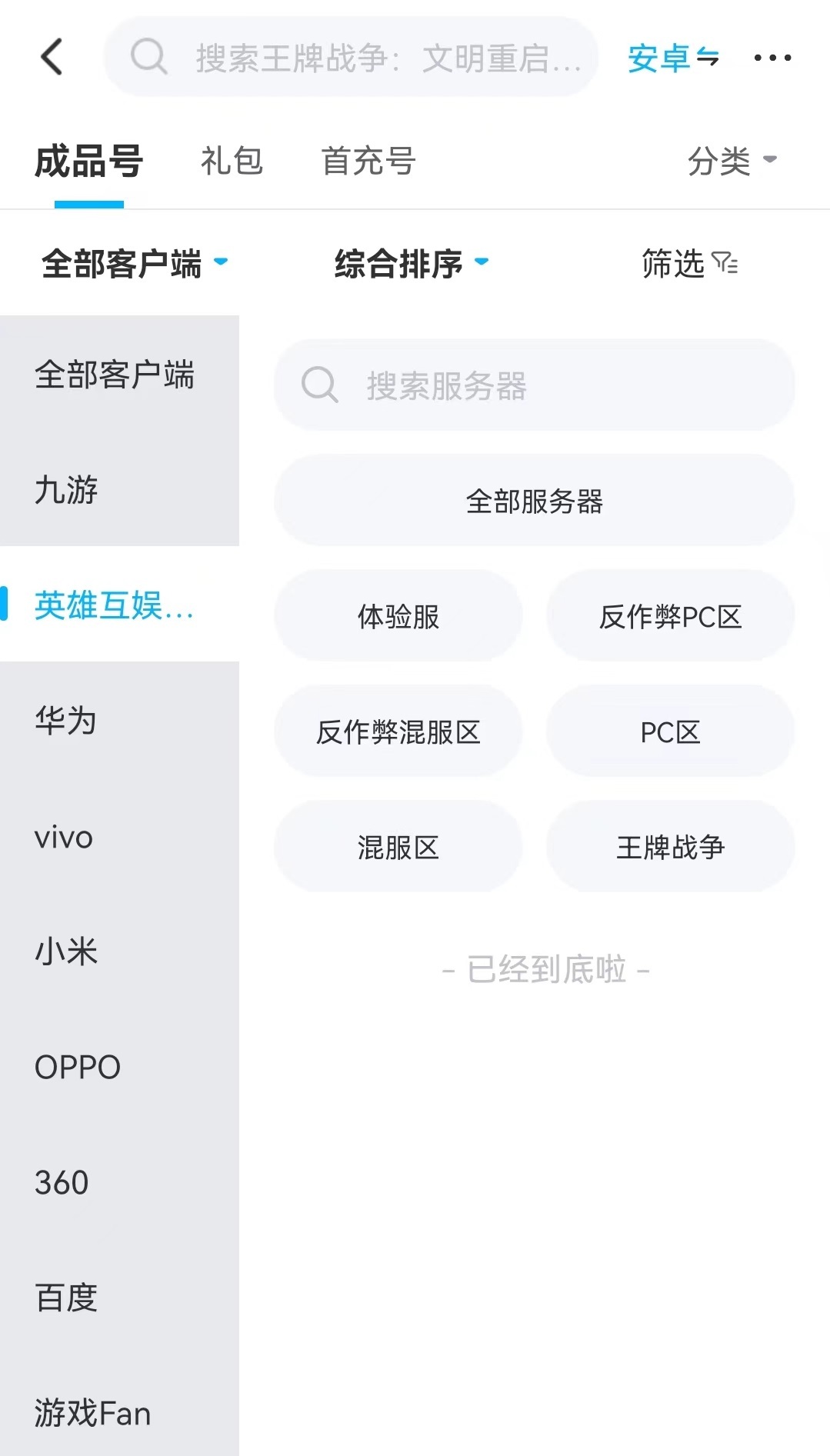Pick the 反作弊混服区 server
Screen dimensions: 830x1456
click(x=398, y=731)
